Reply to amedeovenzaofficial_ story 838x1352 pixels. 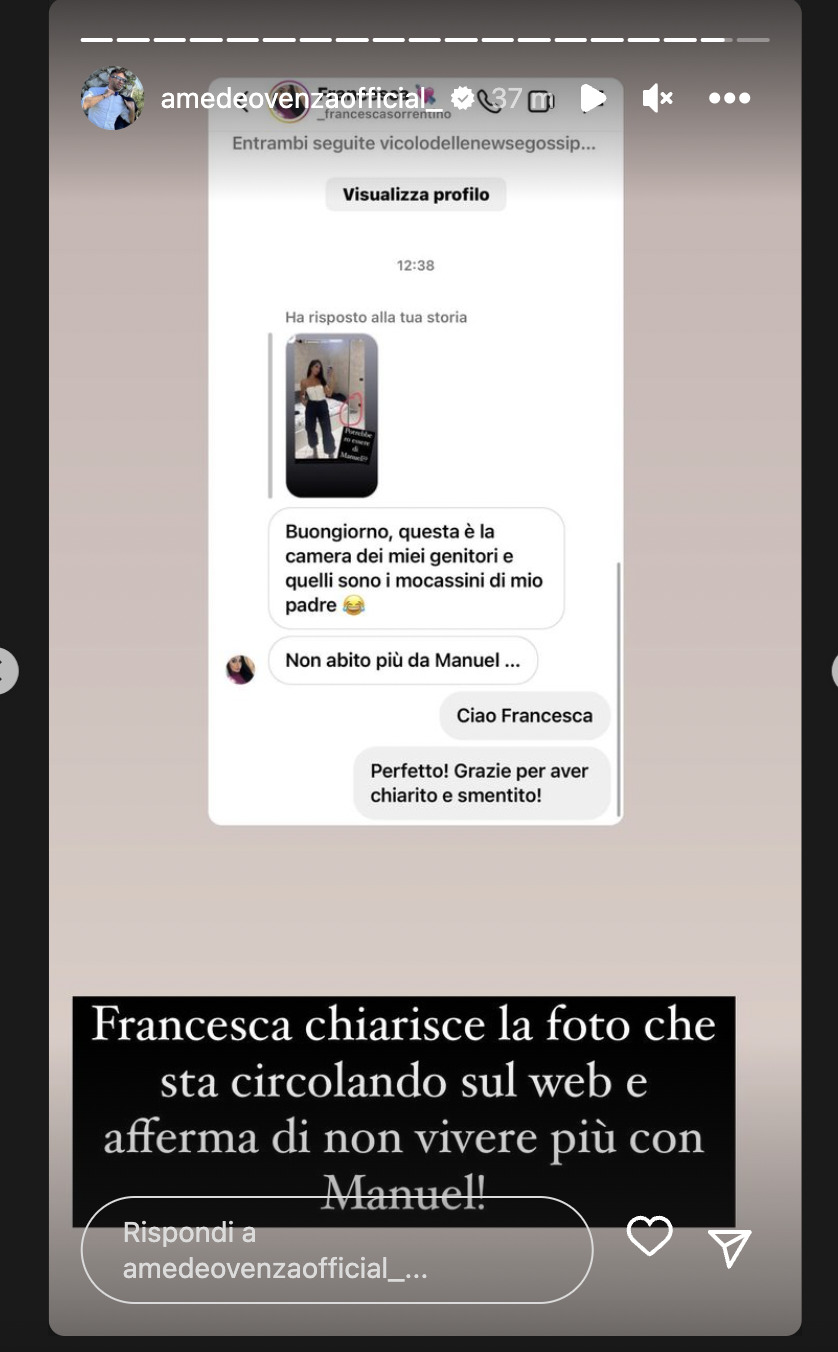(336, 1250)
